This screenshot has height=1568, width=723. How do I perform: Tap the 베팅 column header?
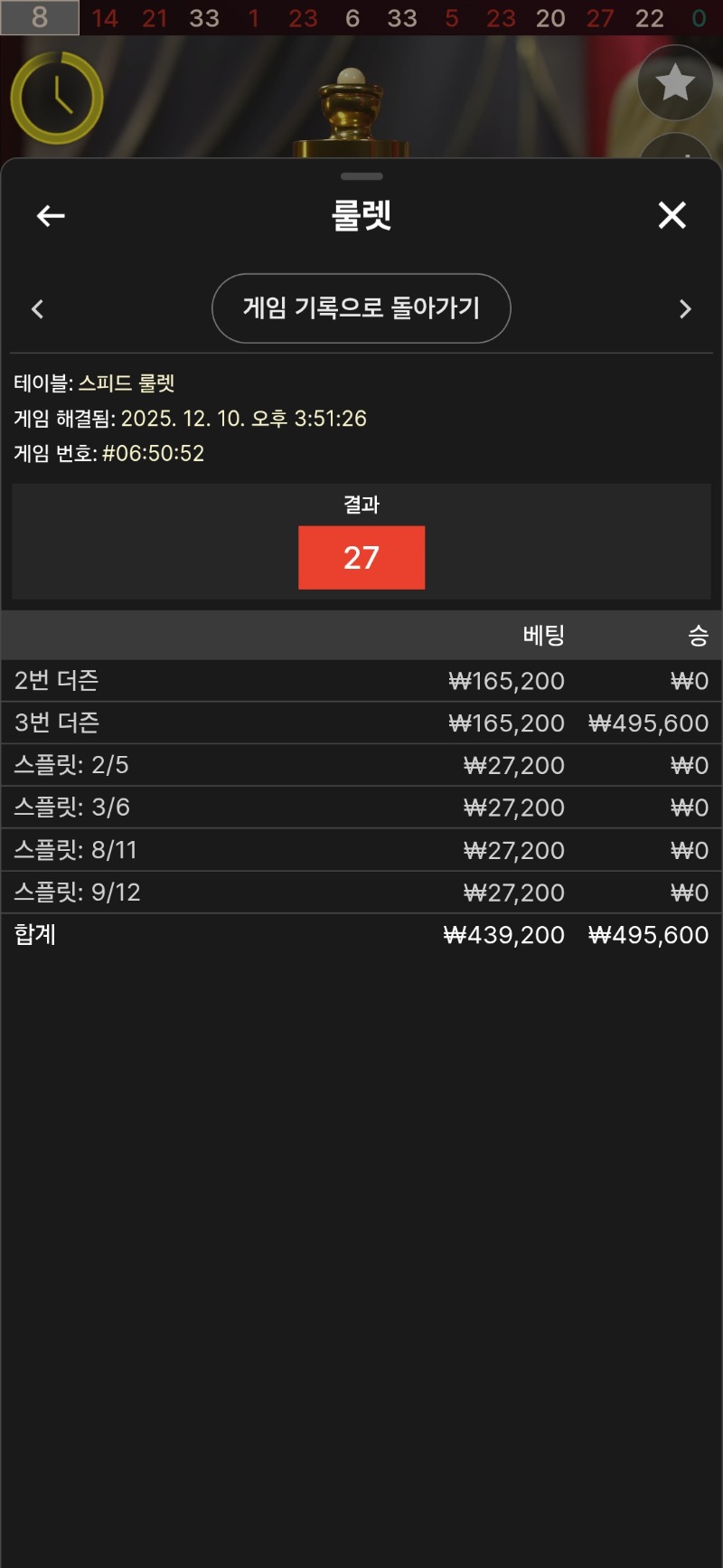point(542,636)
